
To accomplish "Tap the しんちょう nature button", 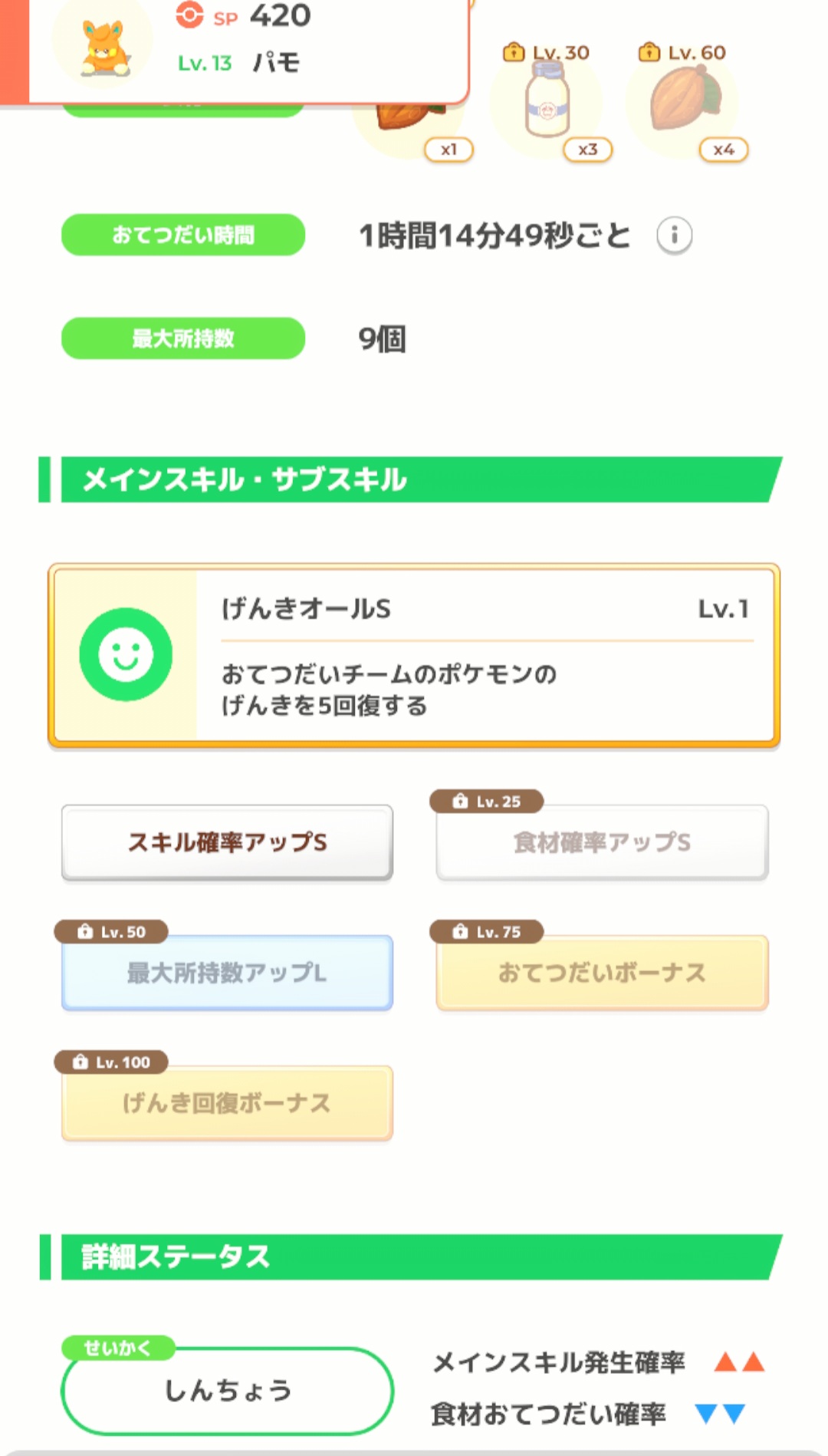I will pyautogui.click(x=227, y=1391).
